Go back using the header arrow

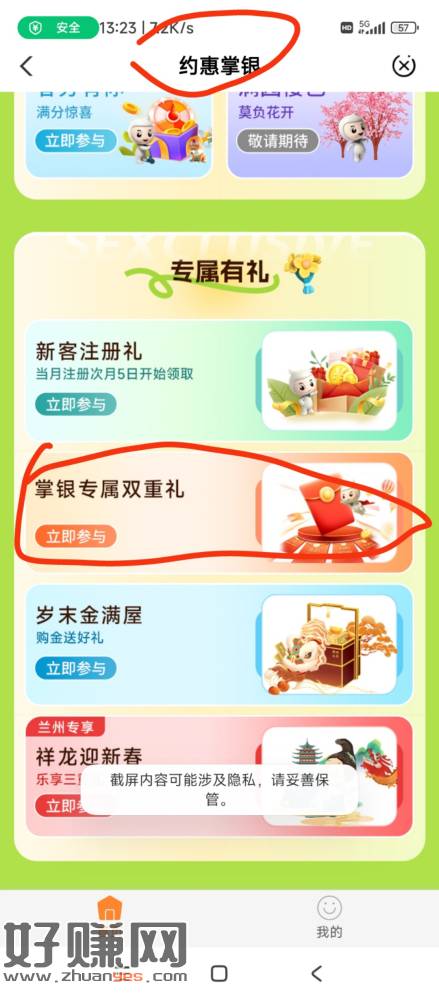click(26, 66)
